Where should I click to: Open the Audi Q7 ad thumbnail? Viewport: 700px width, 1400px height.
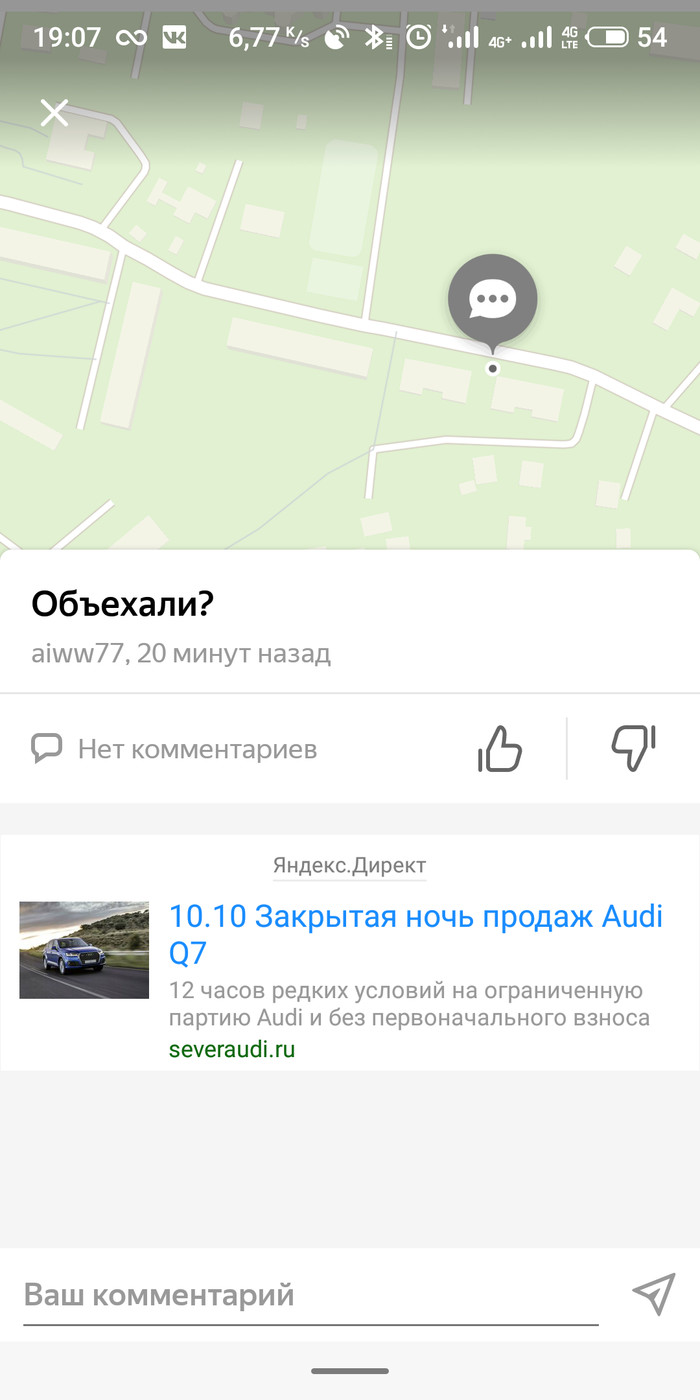pos(84,950)
